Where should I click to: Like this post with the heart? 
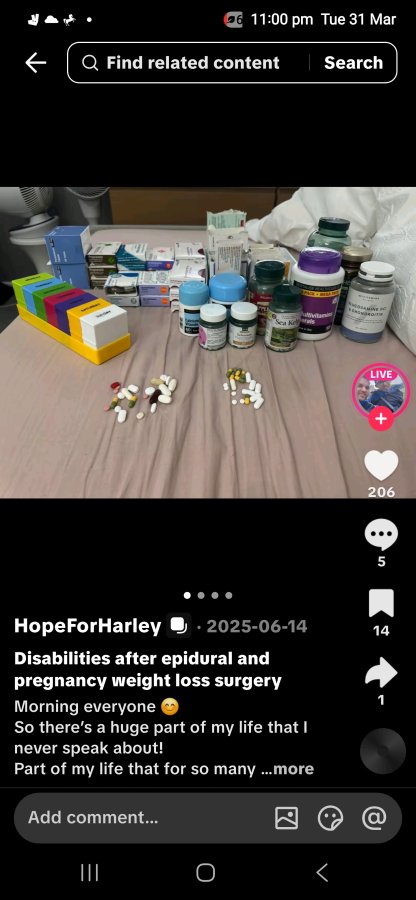(x=381, y=465)
